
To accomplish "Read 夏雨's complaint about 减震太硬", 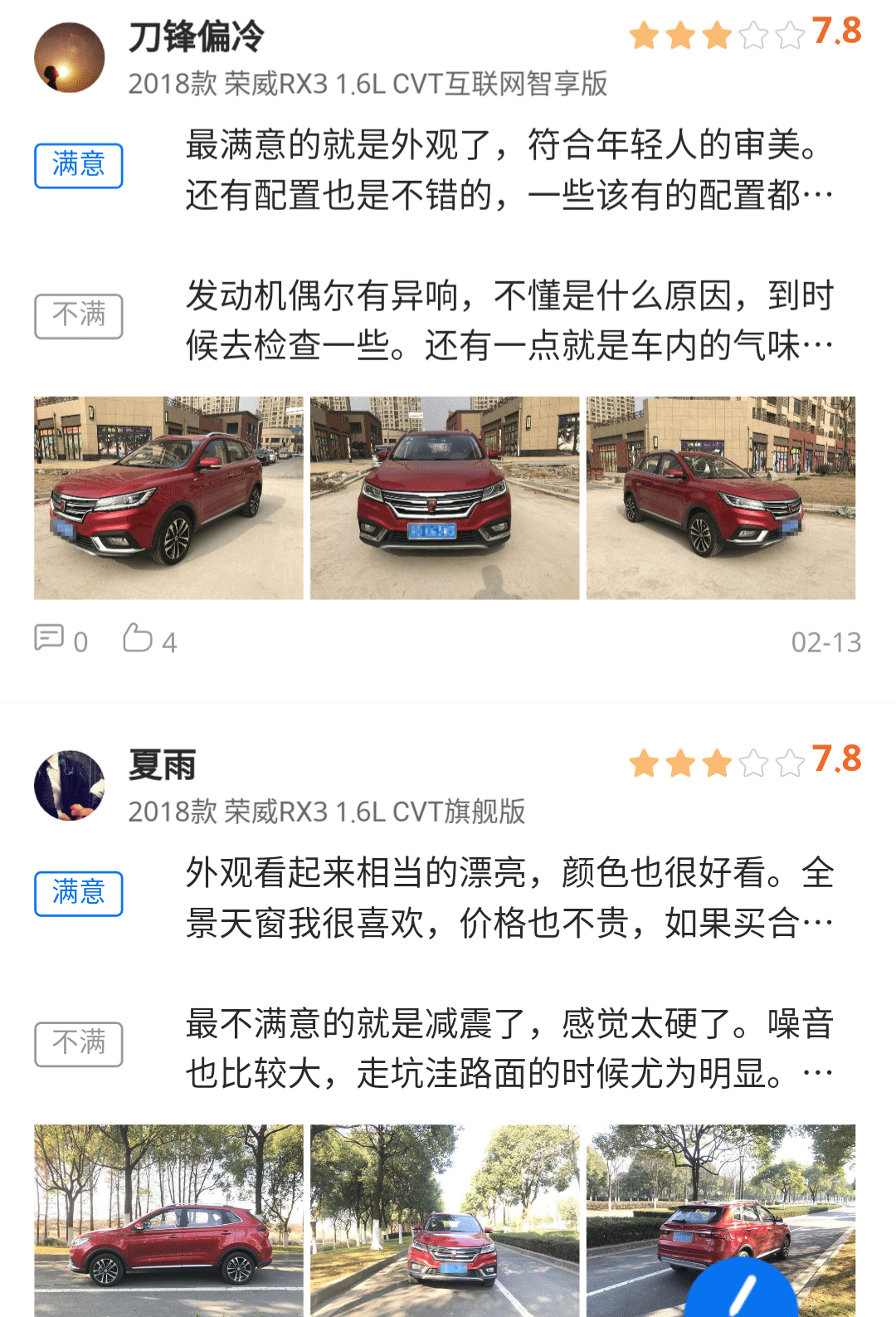I will click(x=509, y=1048).
